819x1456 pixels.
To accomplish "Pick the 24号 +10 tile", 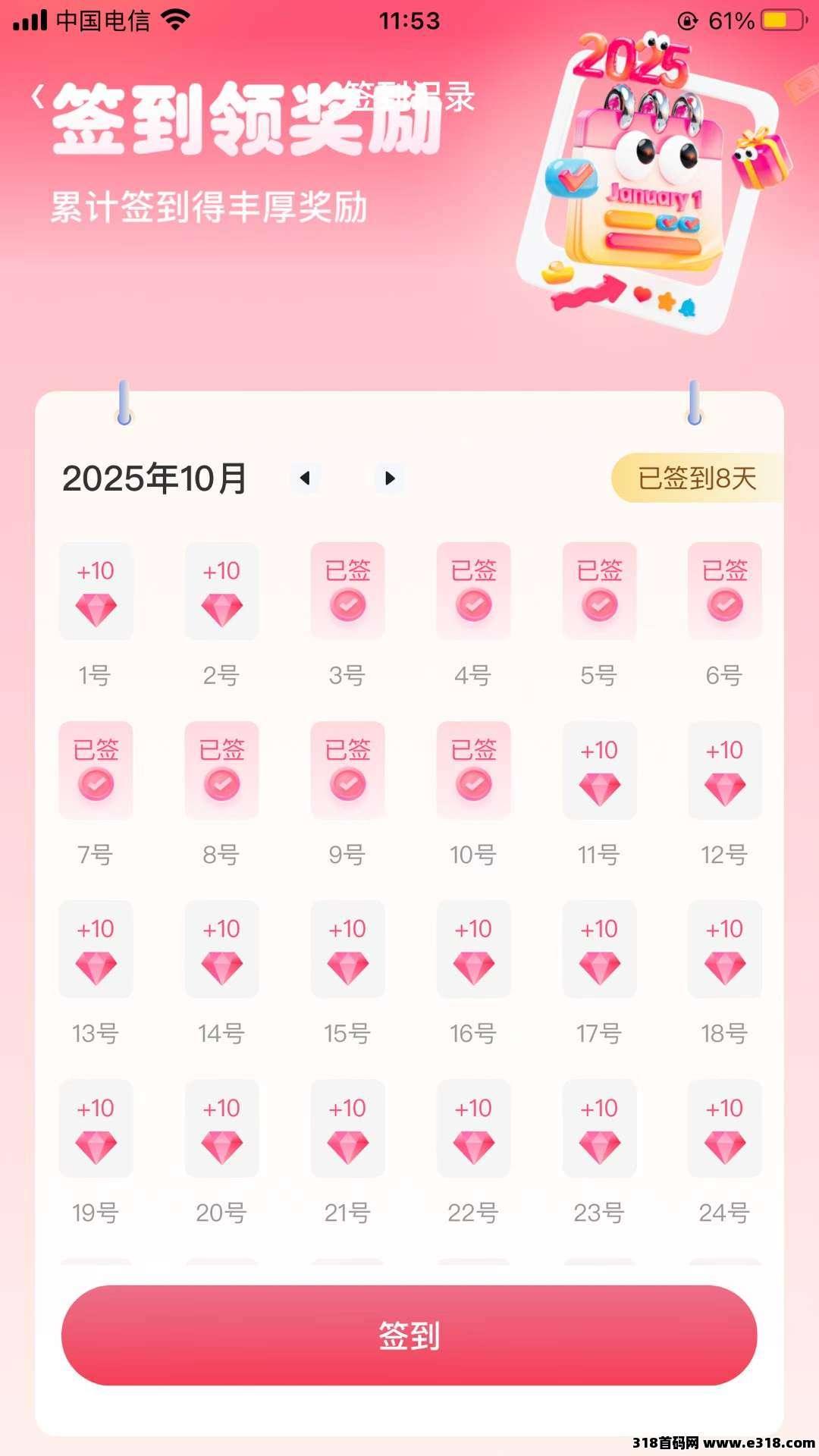I will pos(725,1128).
